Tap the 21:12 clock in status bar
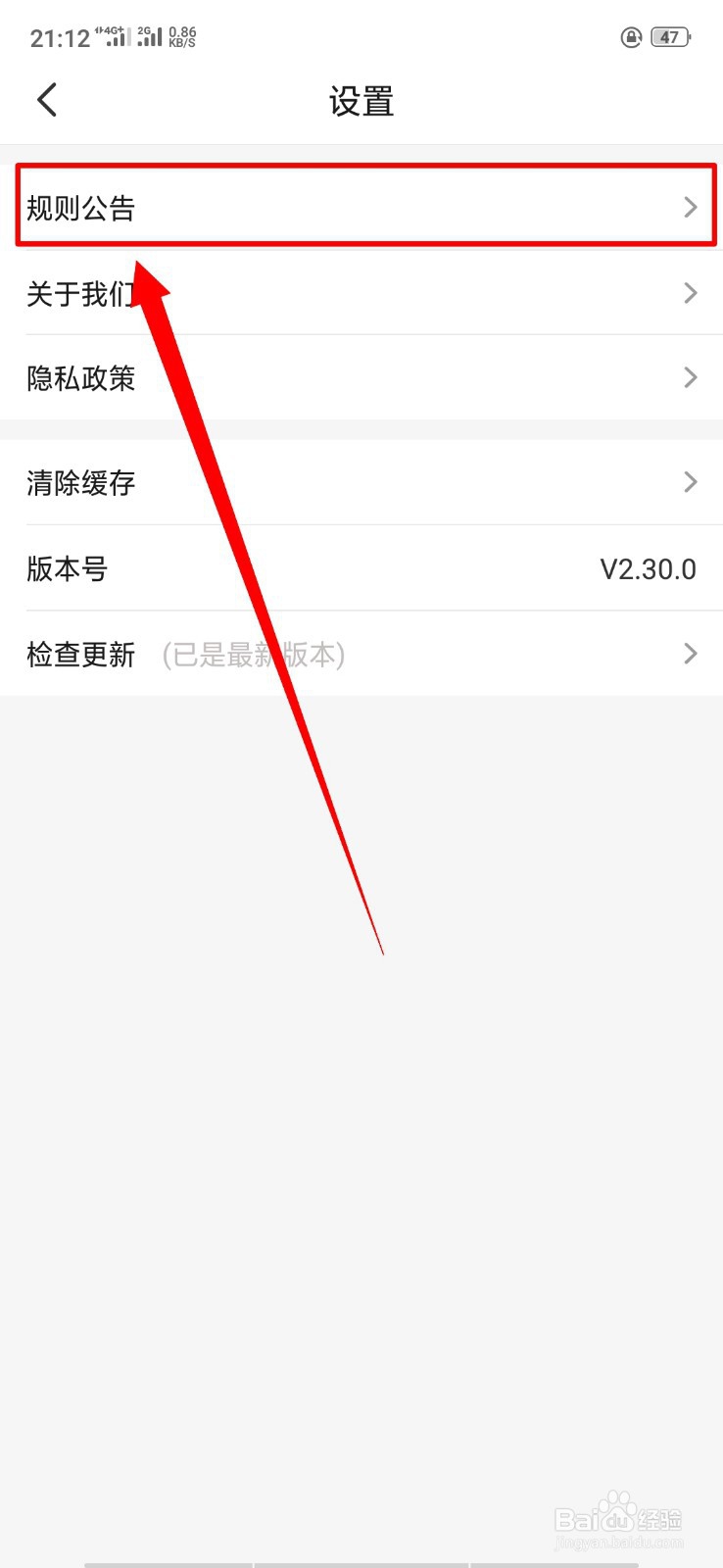Image resolution: width=723 pixels, height=1568 pixels. (x=56, y=37)
